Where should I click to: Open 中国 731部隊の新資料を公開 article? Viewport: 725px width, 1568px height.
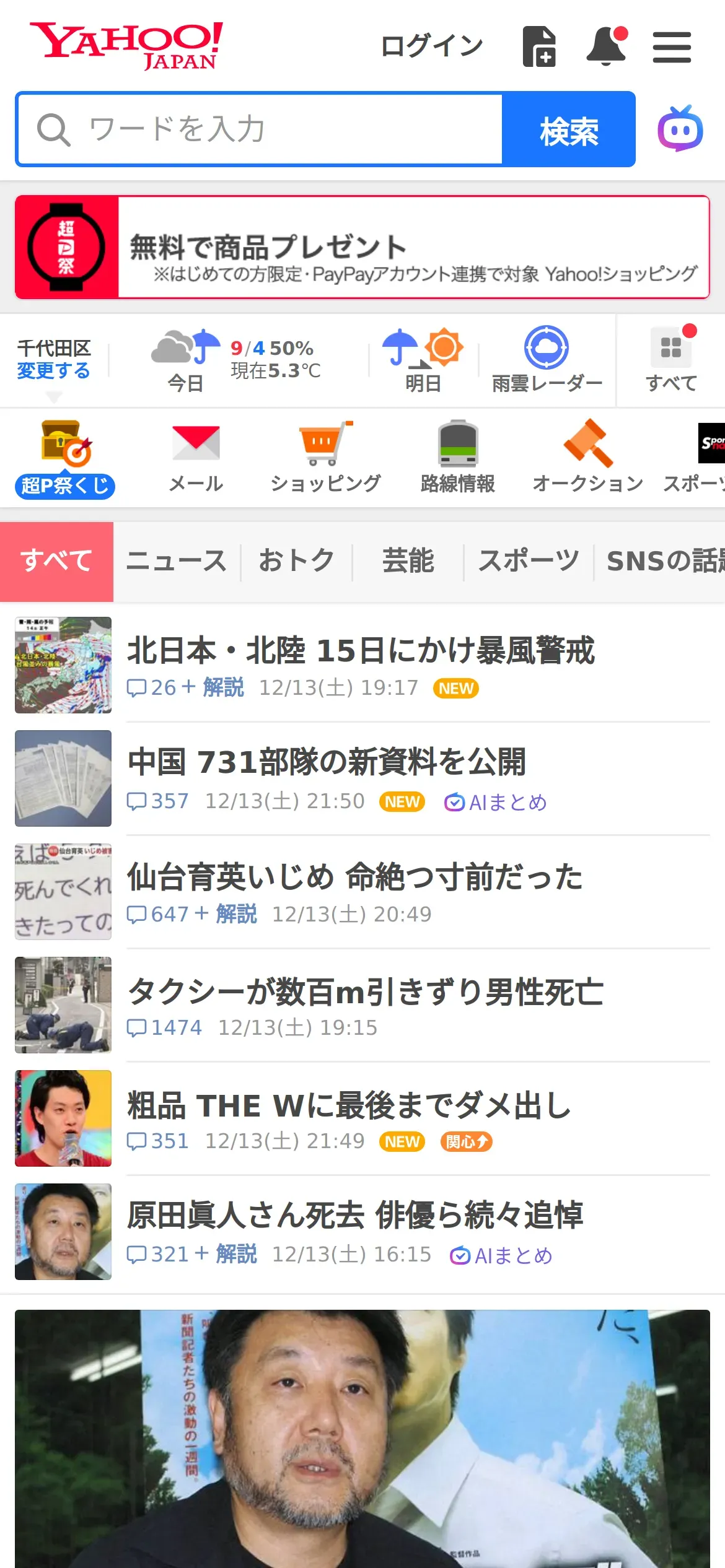[x=327, y=762]
